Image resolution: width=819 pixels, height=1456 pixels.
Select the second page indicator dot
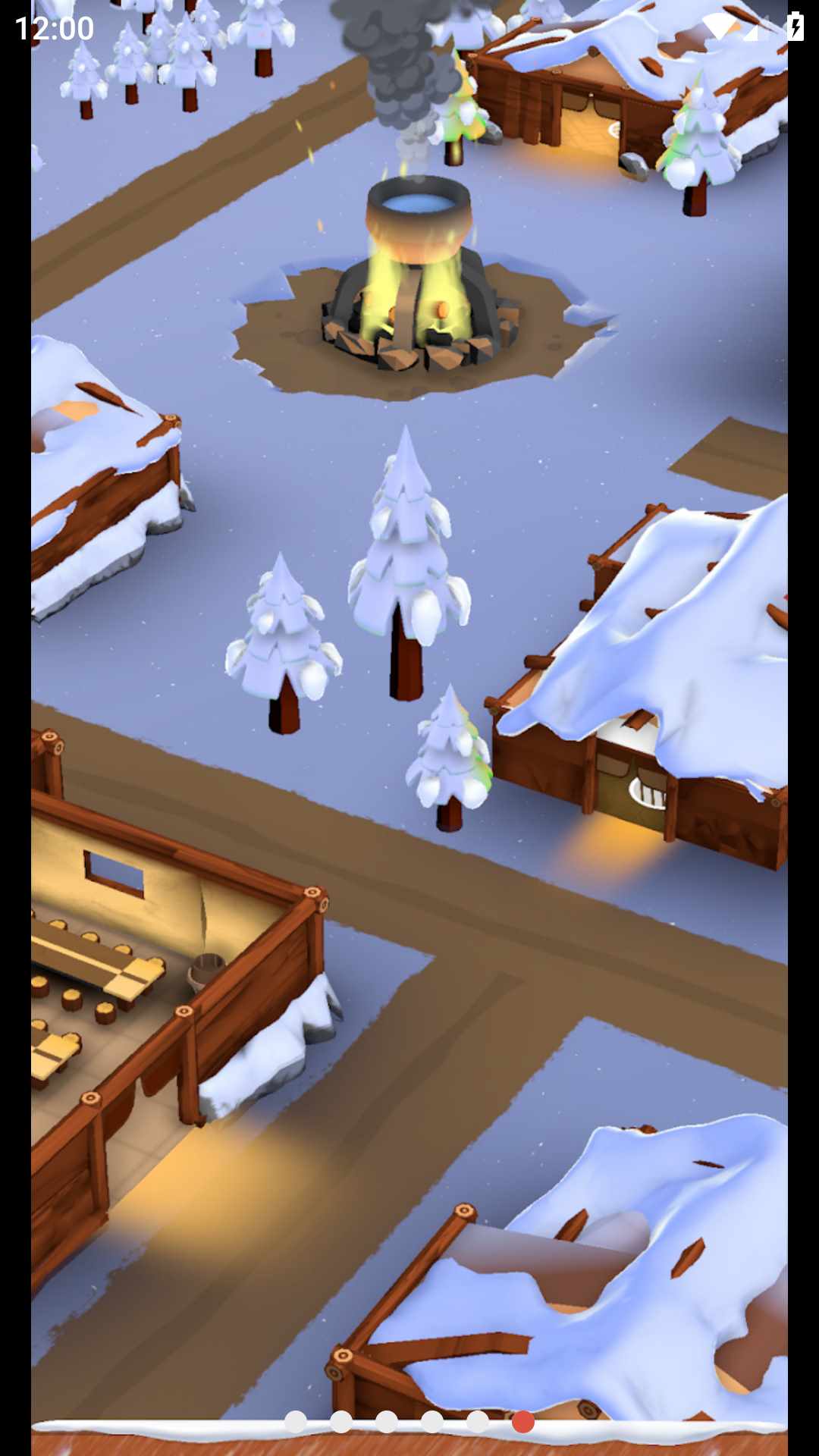pyautogui.click(x=341, y=1422)
